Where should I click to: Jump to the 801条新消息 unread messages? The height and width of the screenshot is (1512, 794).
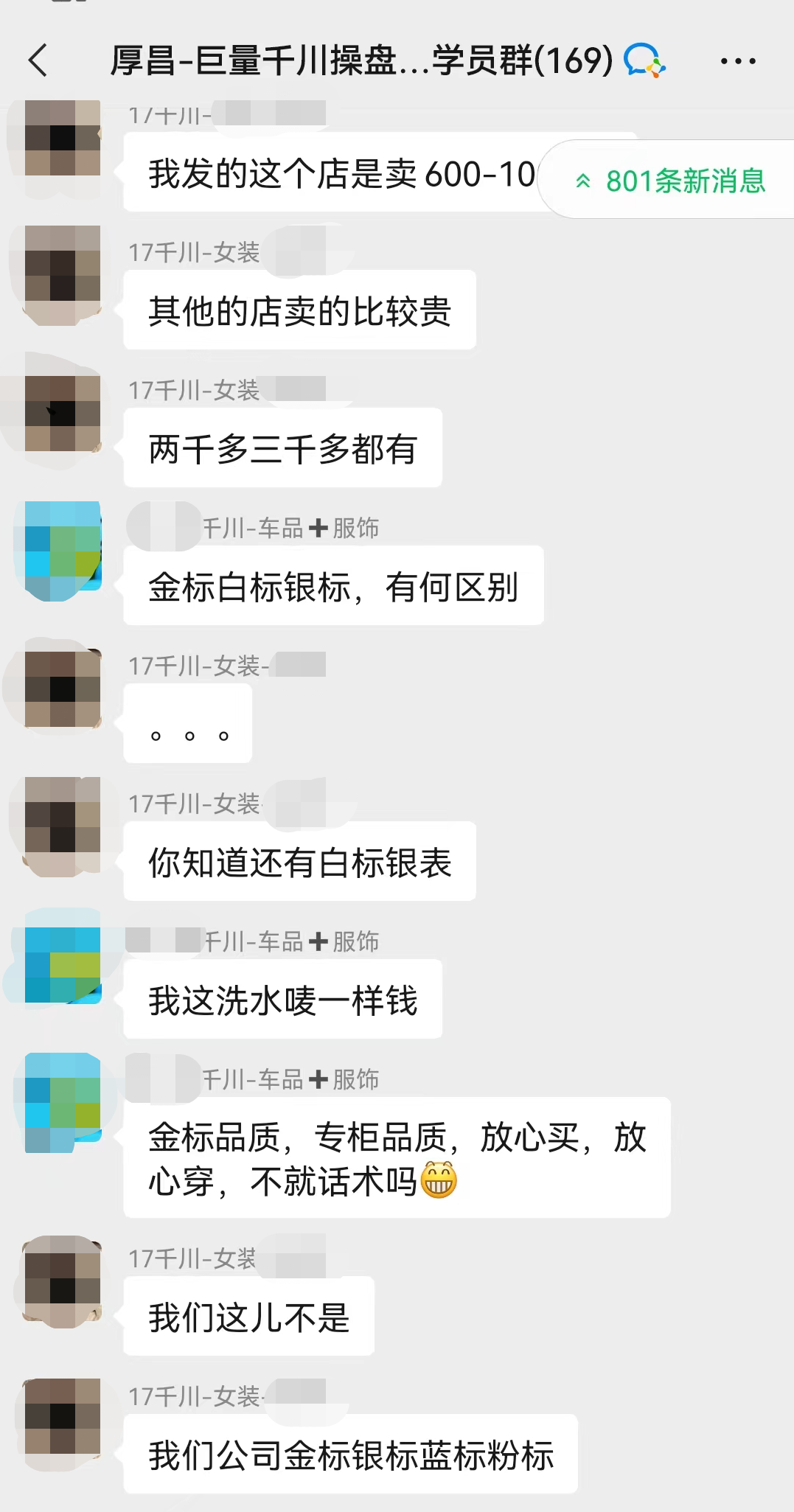click(670, 181)
